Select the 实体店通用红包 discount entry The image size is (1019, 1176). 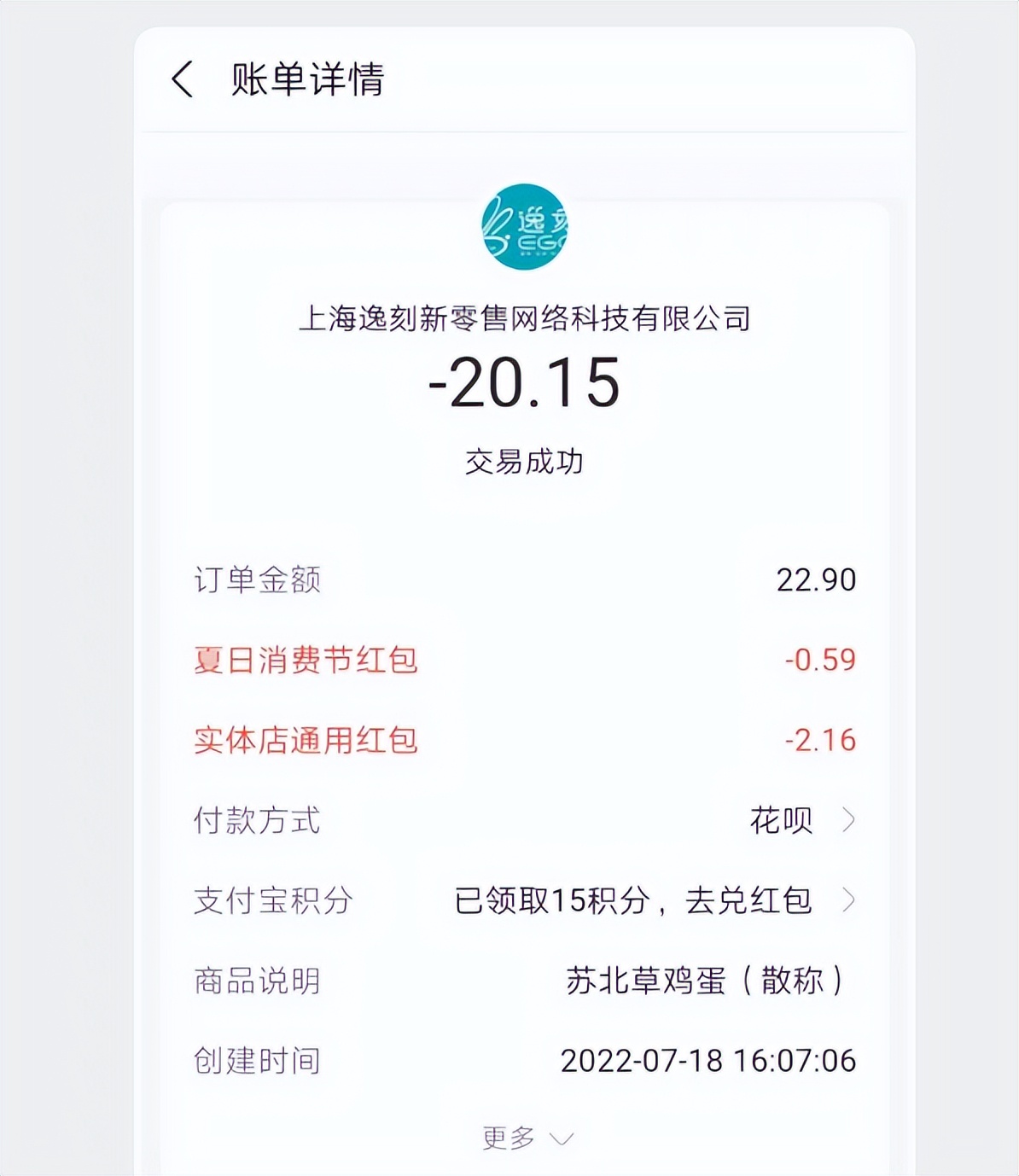click(x=306, y=742)
